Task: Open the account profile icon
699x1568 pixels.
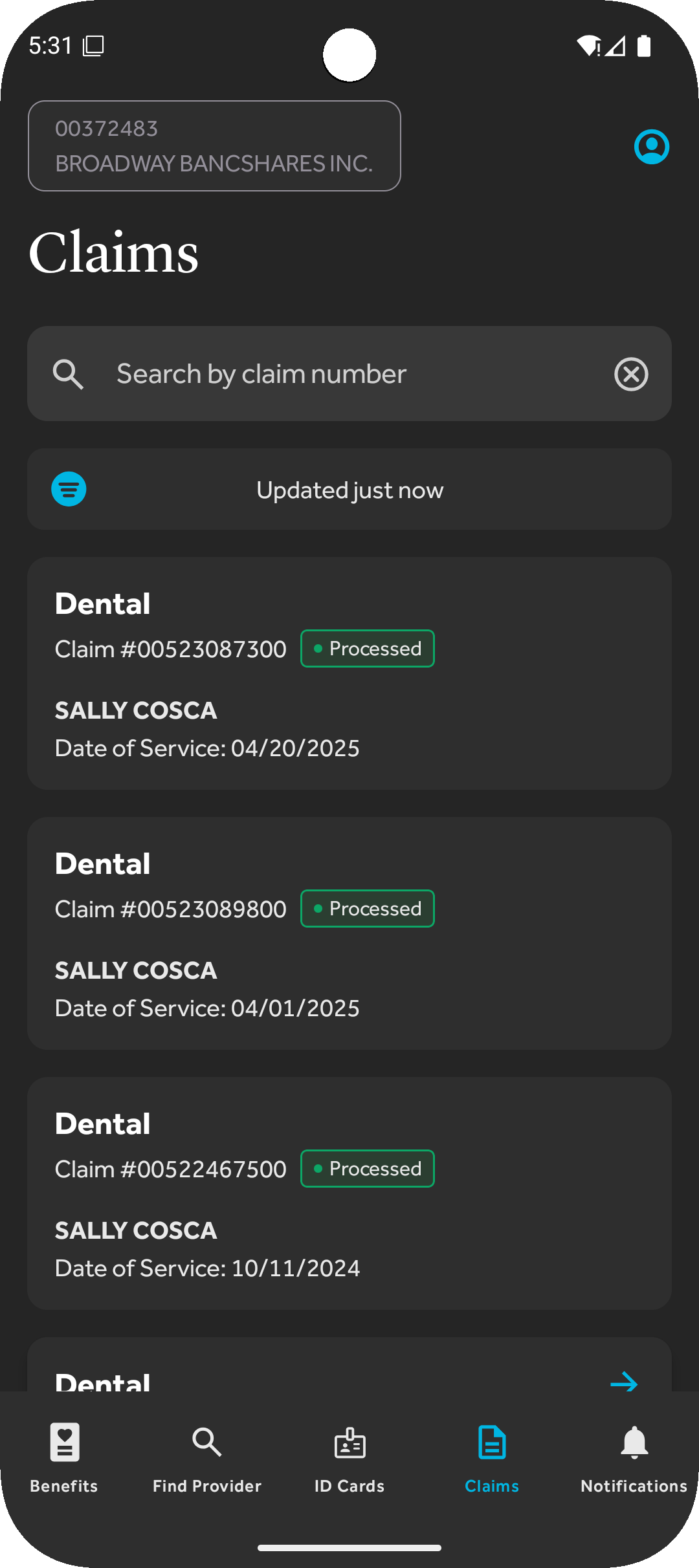Action: click(651, 147)
